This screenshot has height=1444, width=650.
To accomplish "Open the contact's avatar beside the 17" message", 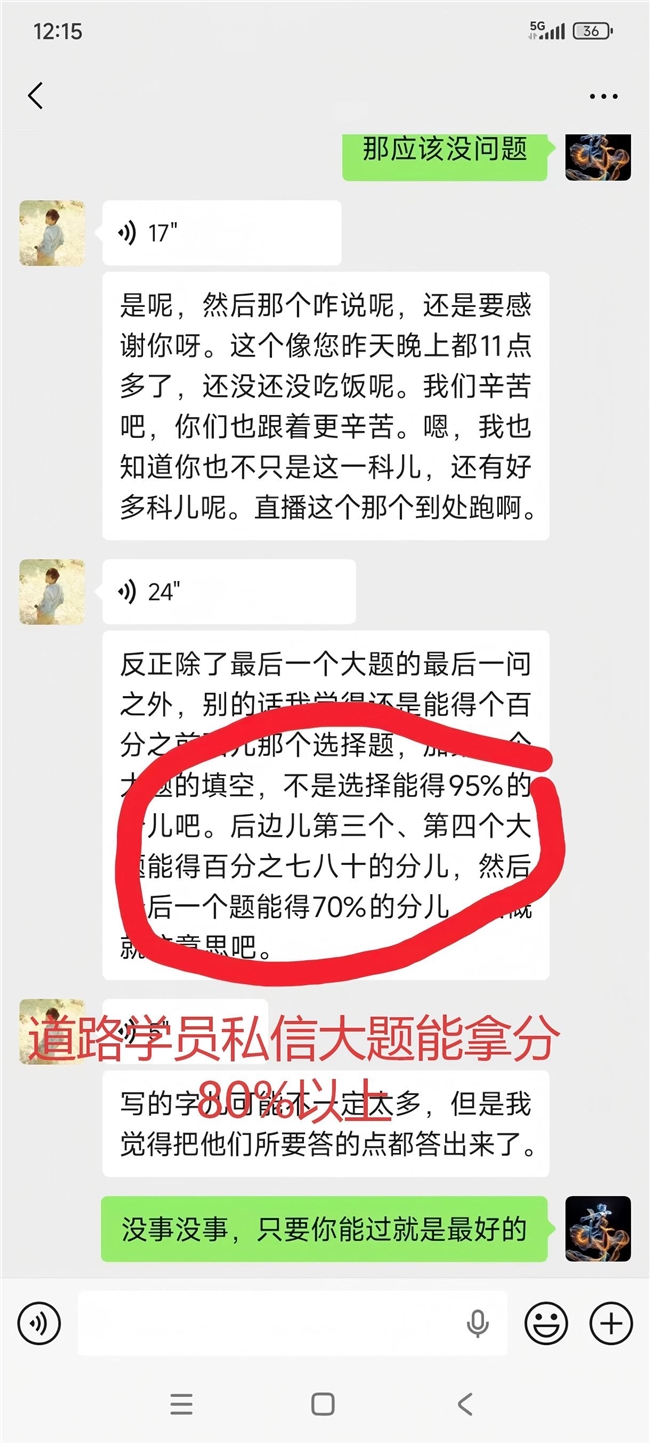I will point(52,232).
